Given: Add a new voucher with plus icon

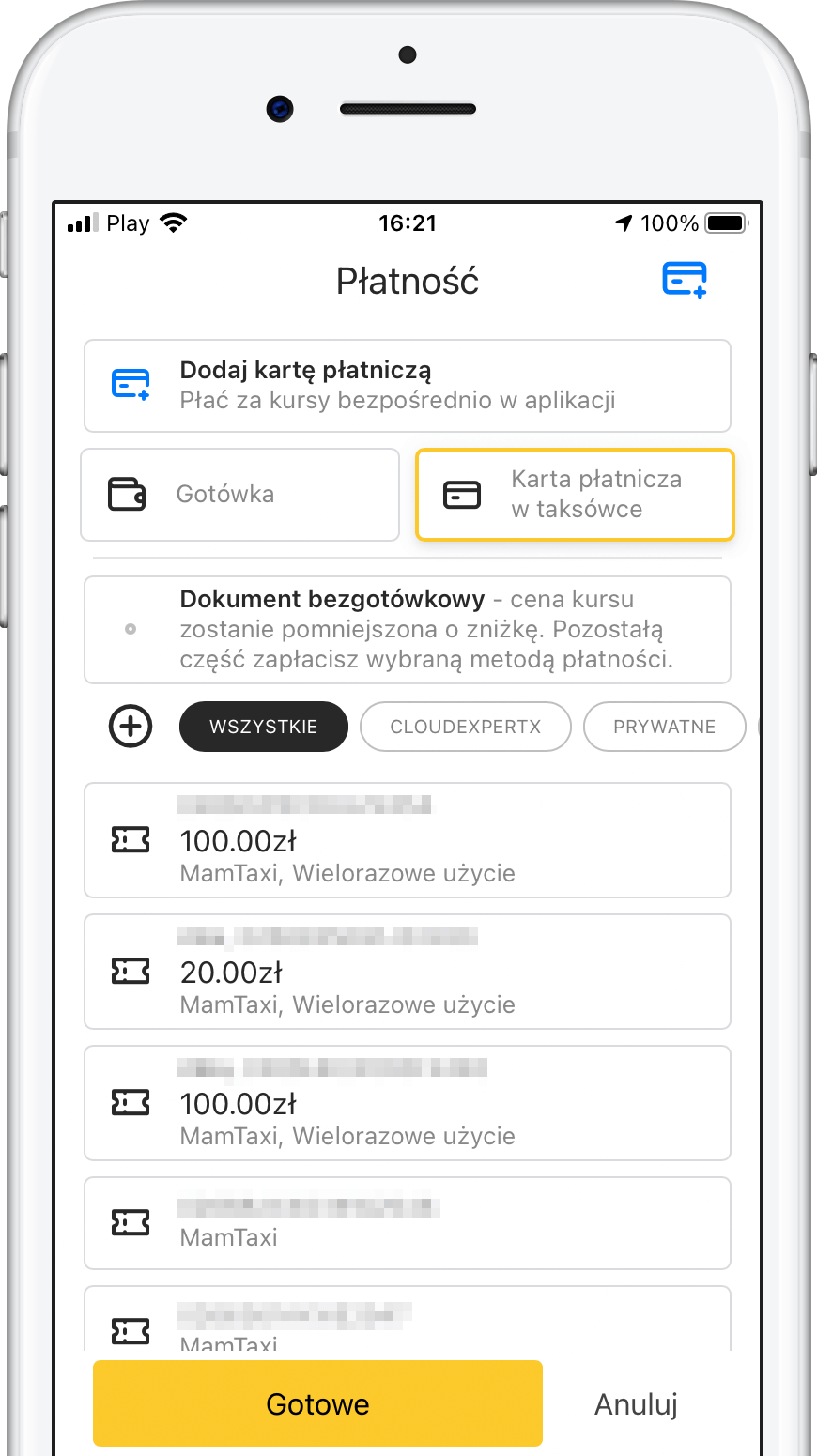Looking at the screenshot, I should tap(131, 727).
